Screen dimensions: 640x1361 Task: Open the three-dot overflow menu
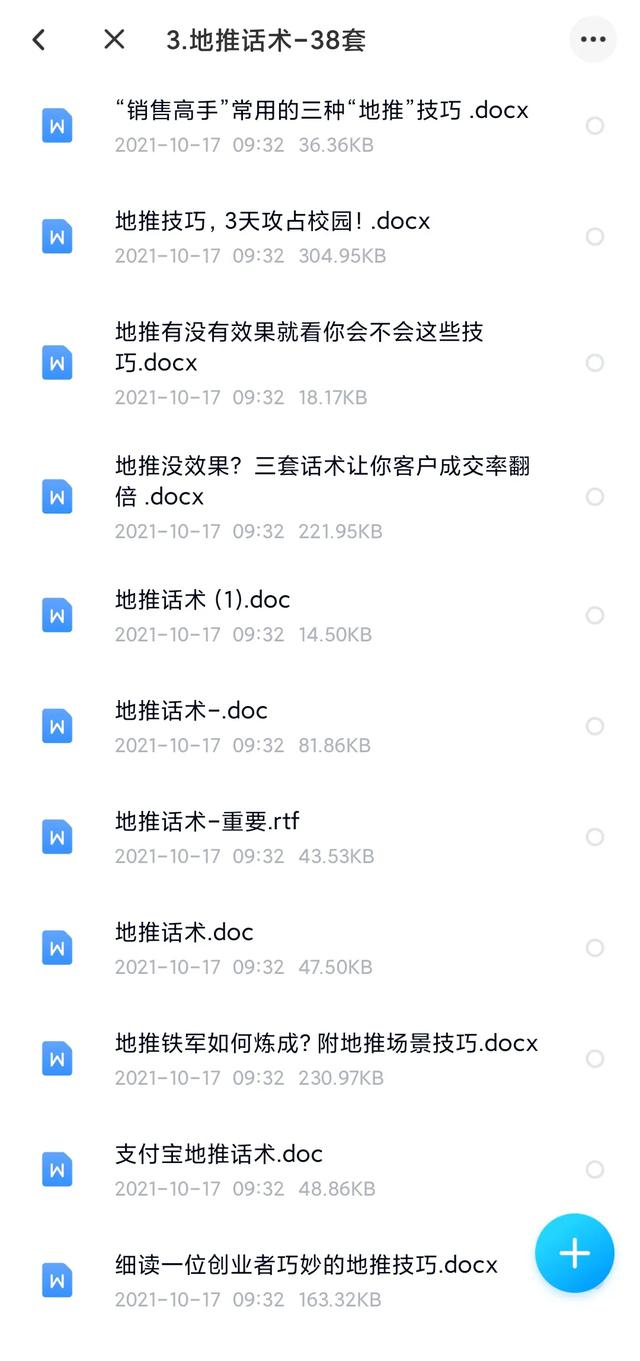[x=593, y=40]
